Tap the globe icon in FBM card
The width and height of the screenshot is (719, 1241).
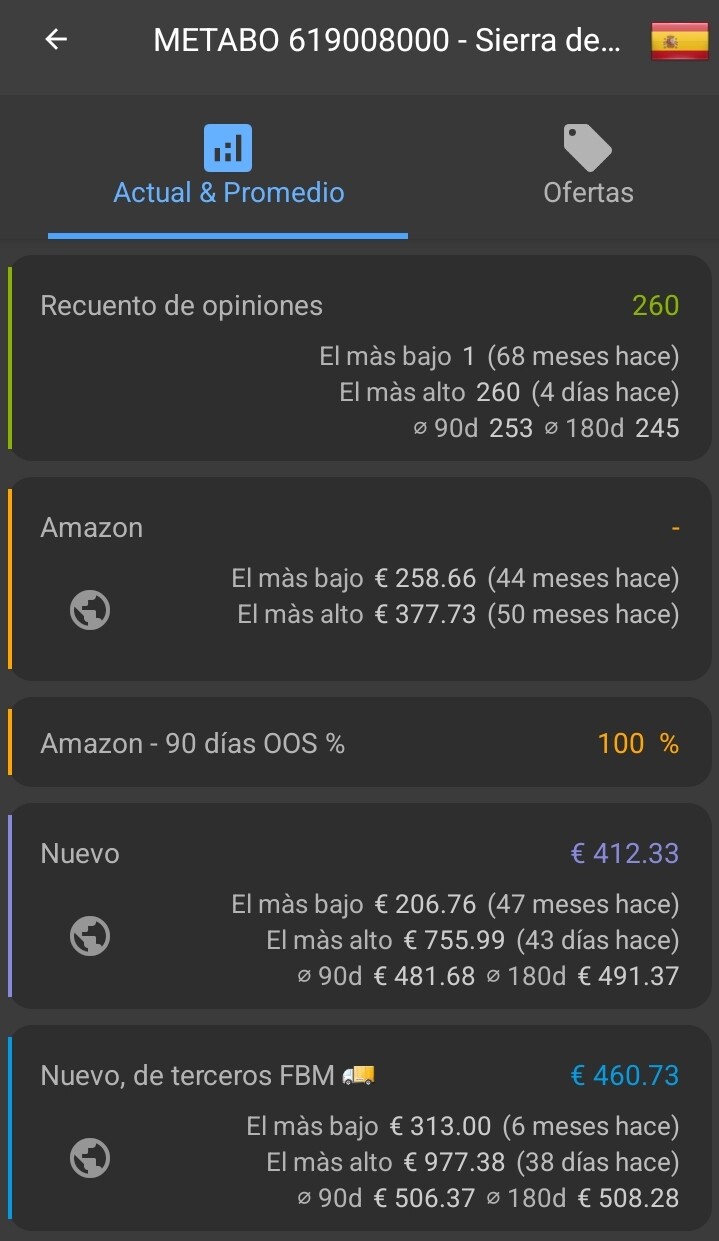90,1158
